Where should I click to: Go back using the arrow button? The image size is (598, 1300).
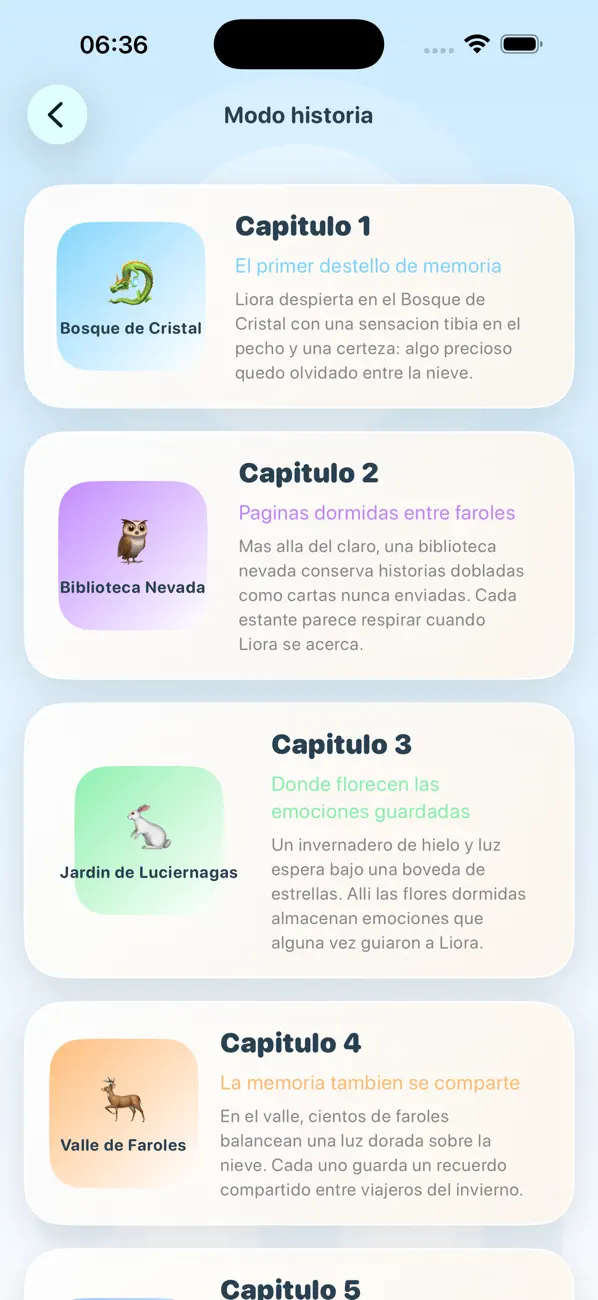(x=57, y=115)
